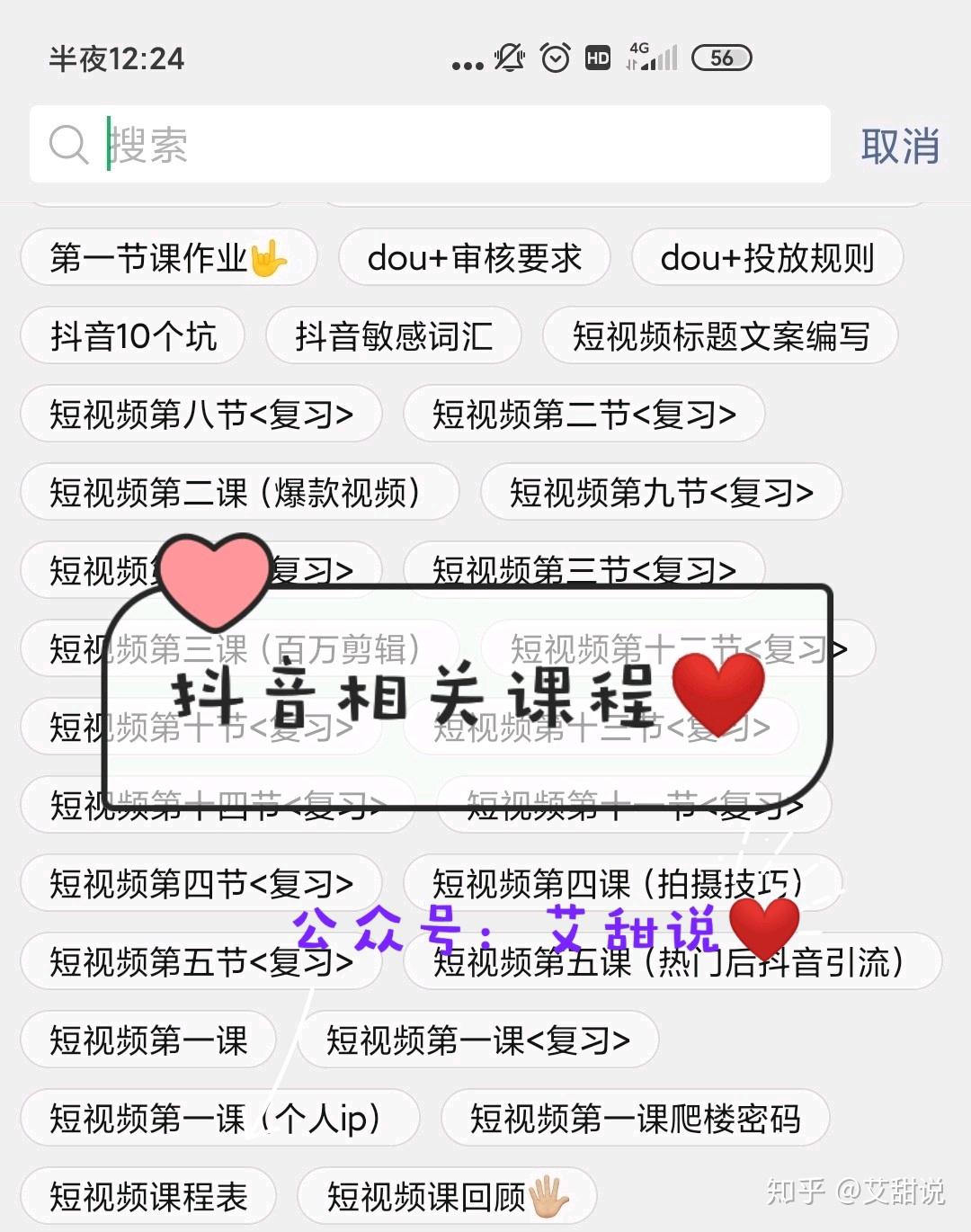Select 短视频第八节<复习> tag

click(201, 415)
